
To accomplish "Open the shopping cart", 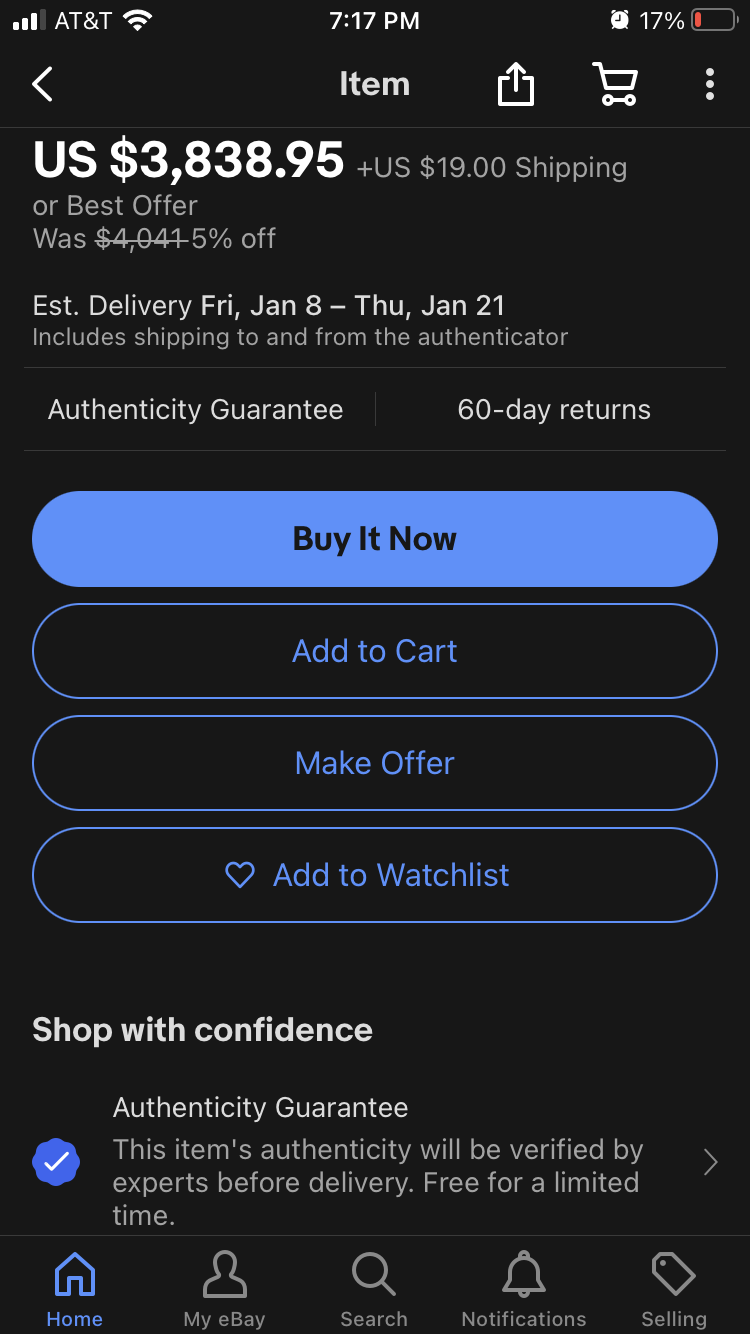I will point(615,85).
